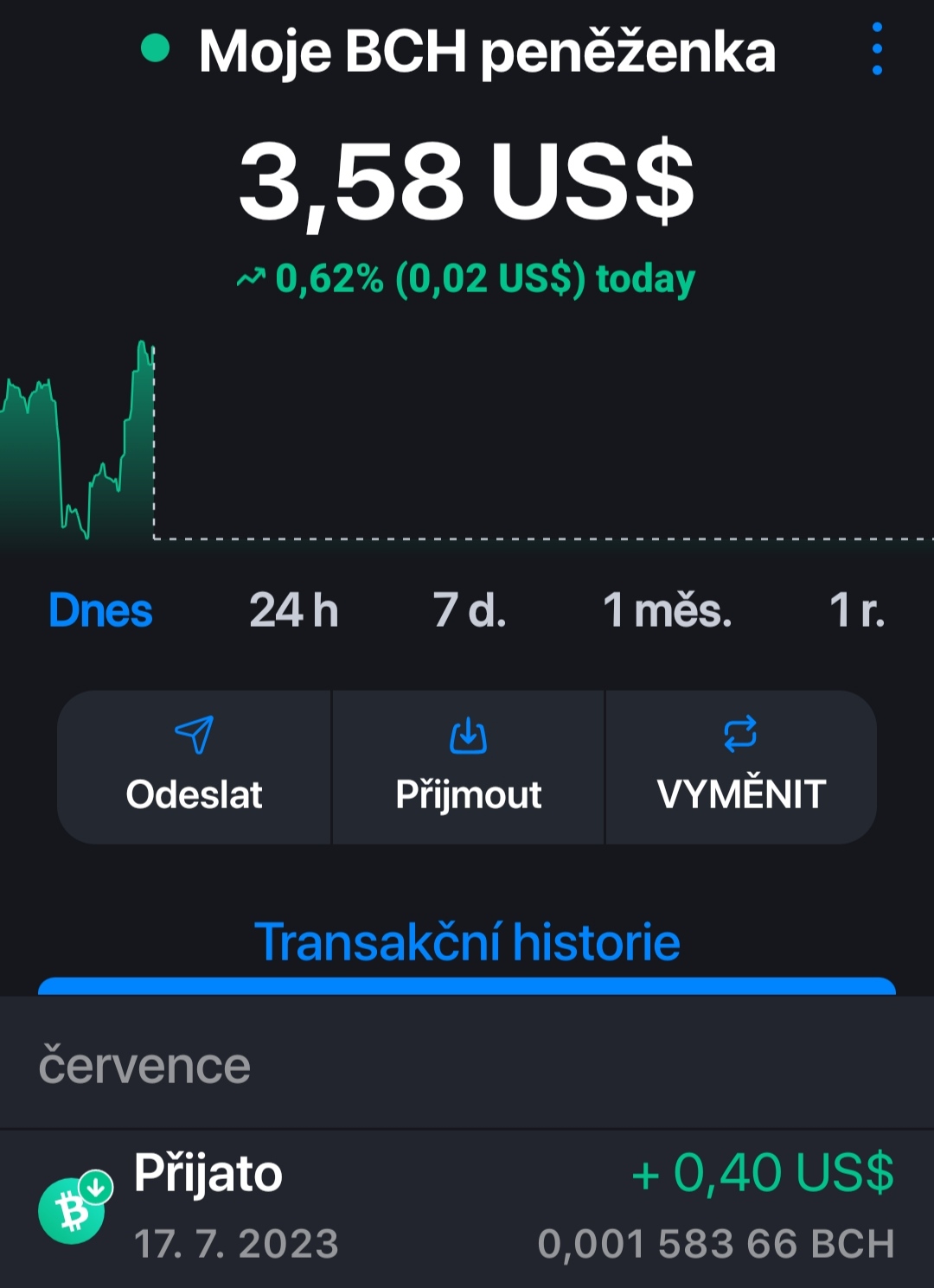Show the 7 d. chart range
The image size is (934, 1288).
(x=470, y=610)
